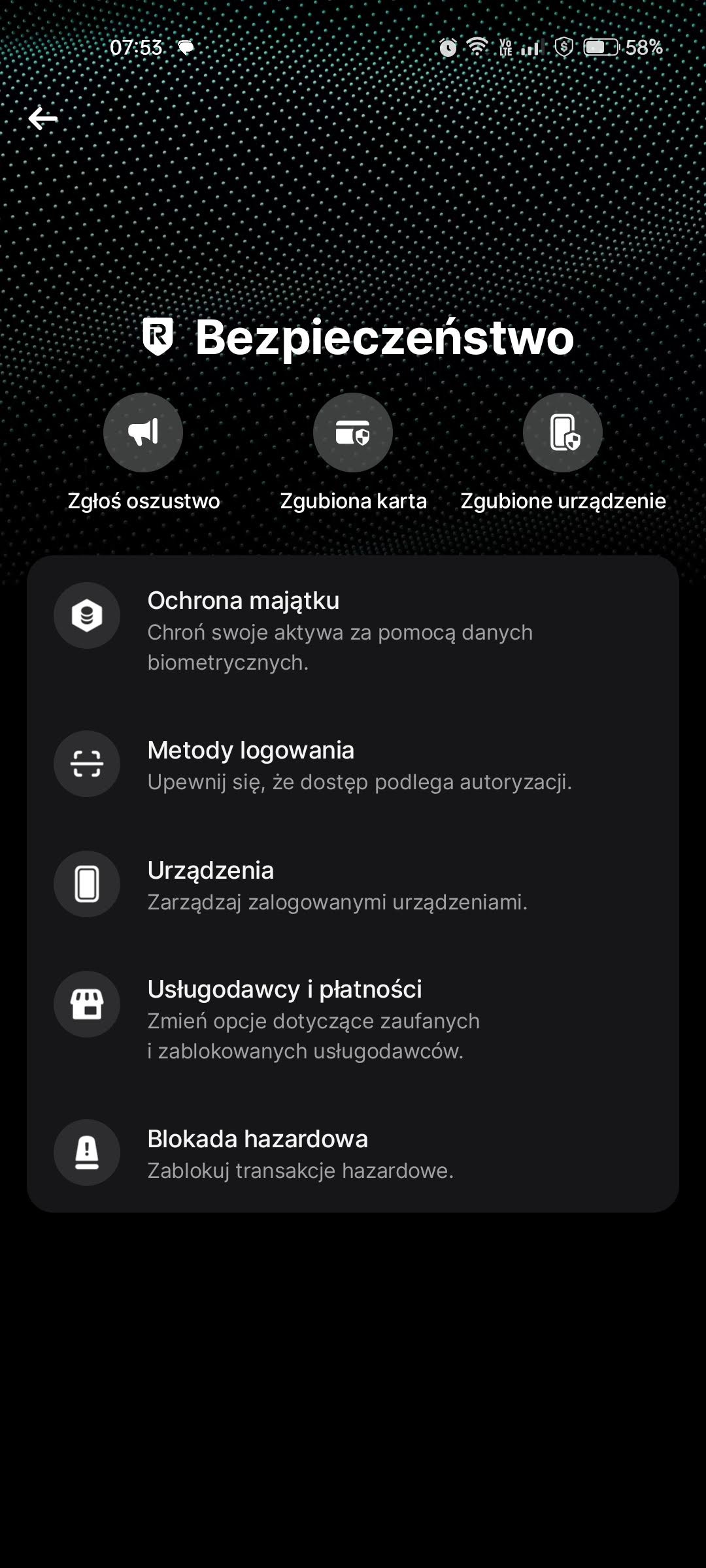This screenshot has height=1568, width=706.
Task: Open Usługodawcy i płatności
Action: click(353, 1019)
